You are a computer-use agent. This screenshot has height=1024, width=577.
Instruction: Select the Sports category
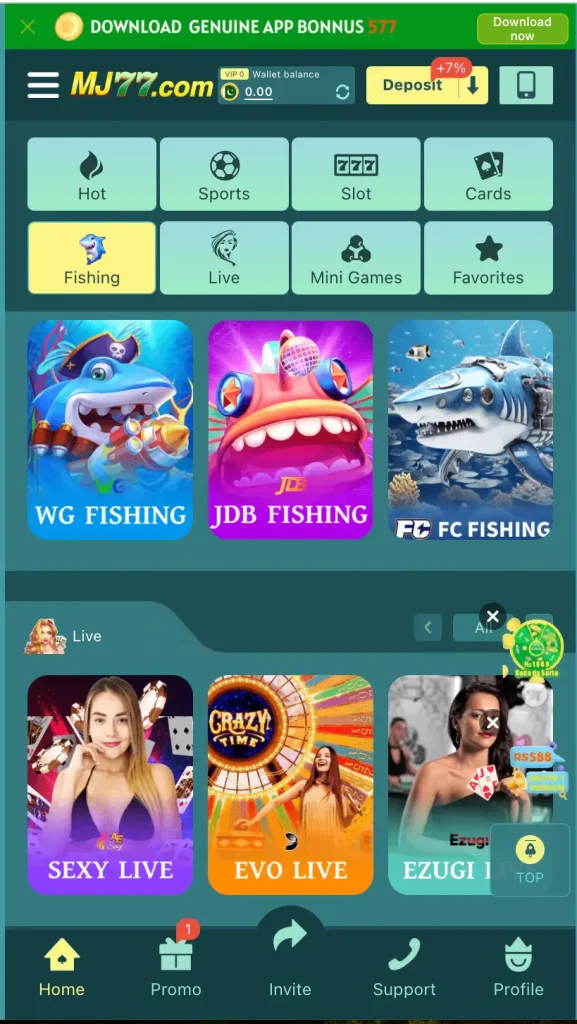pos(224,174)
